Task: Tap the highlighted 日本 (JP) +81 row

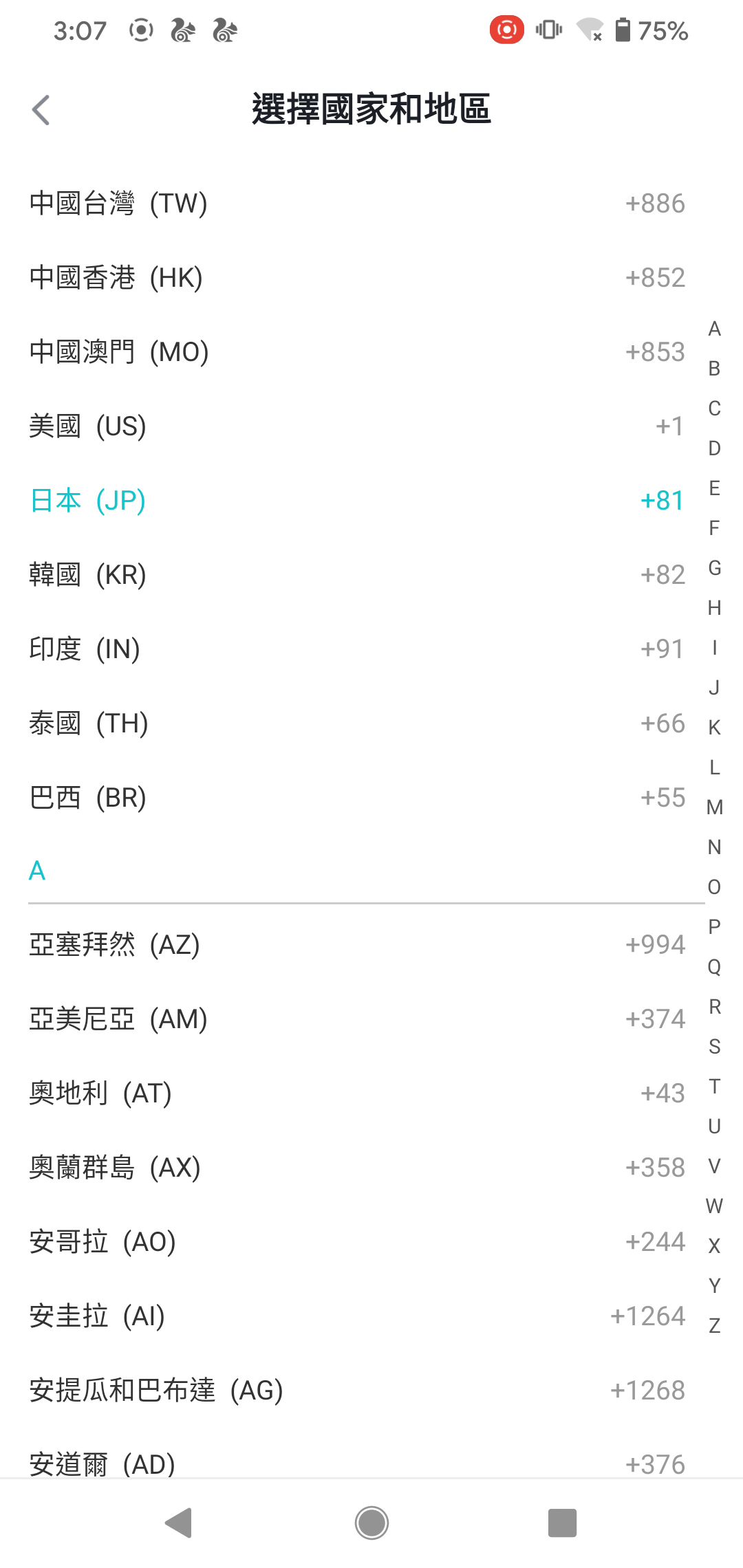Action: [356, 501]
